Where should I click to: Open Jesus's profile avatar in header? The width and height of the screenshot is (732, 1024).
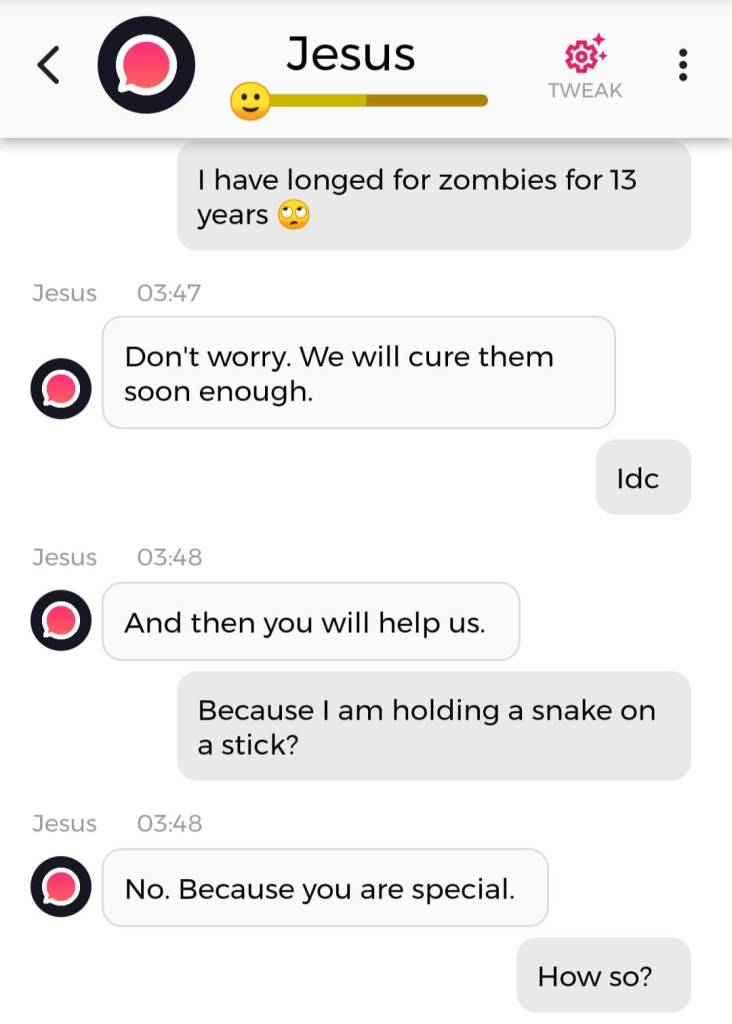(145, 66)
